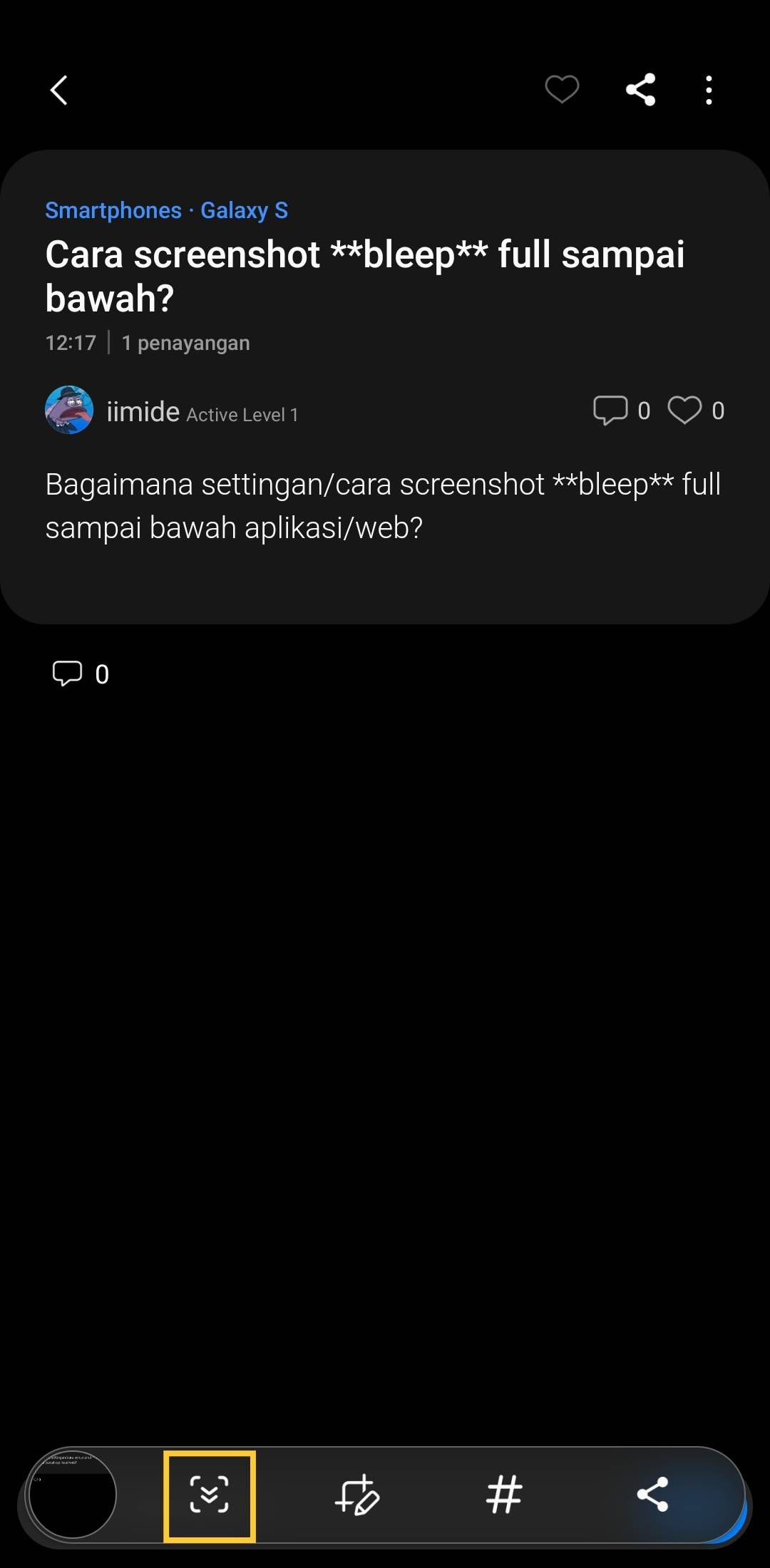Open the post titled Cara screenshot full sampai bawah
The width and height of the screenshot is (770, 1568).
(x=364, y=274)
